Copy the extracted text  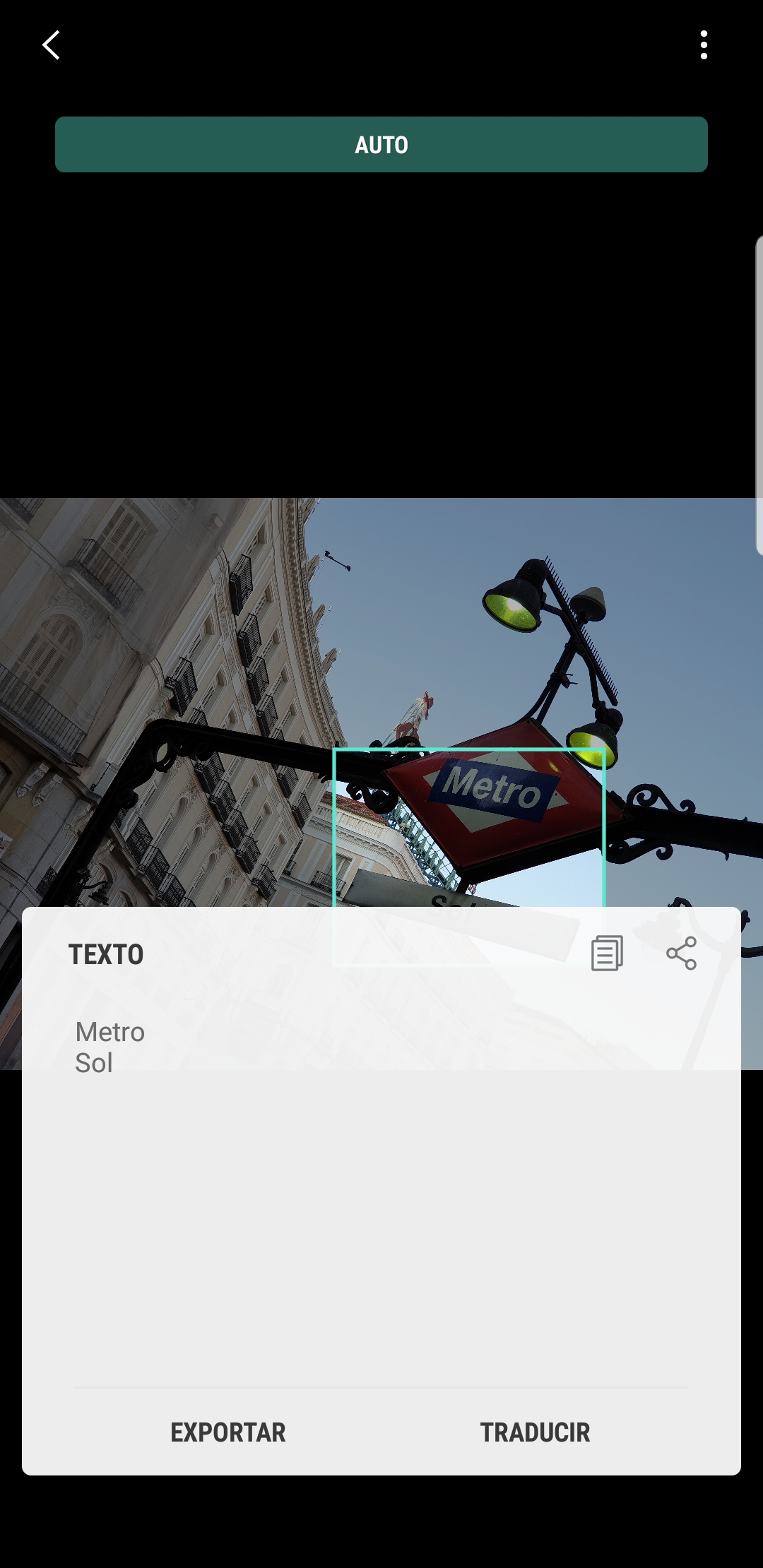pyautogui.click(x=607, y=954)
